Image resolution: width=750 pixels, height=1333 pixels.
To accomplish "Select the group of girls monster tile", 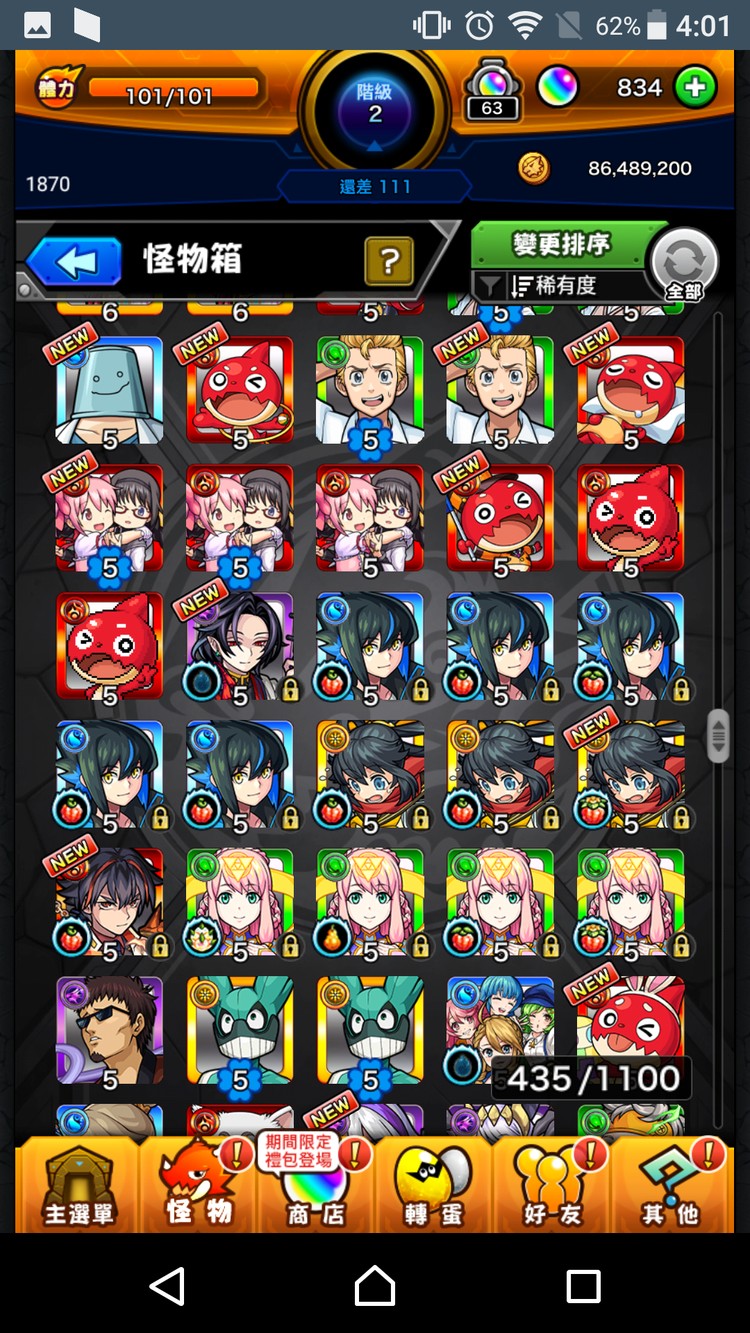I will point(500,1015).
